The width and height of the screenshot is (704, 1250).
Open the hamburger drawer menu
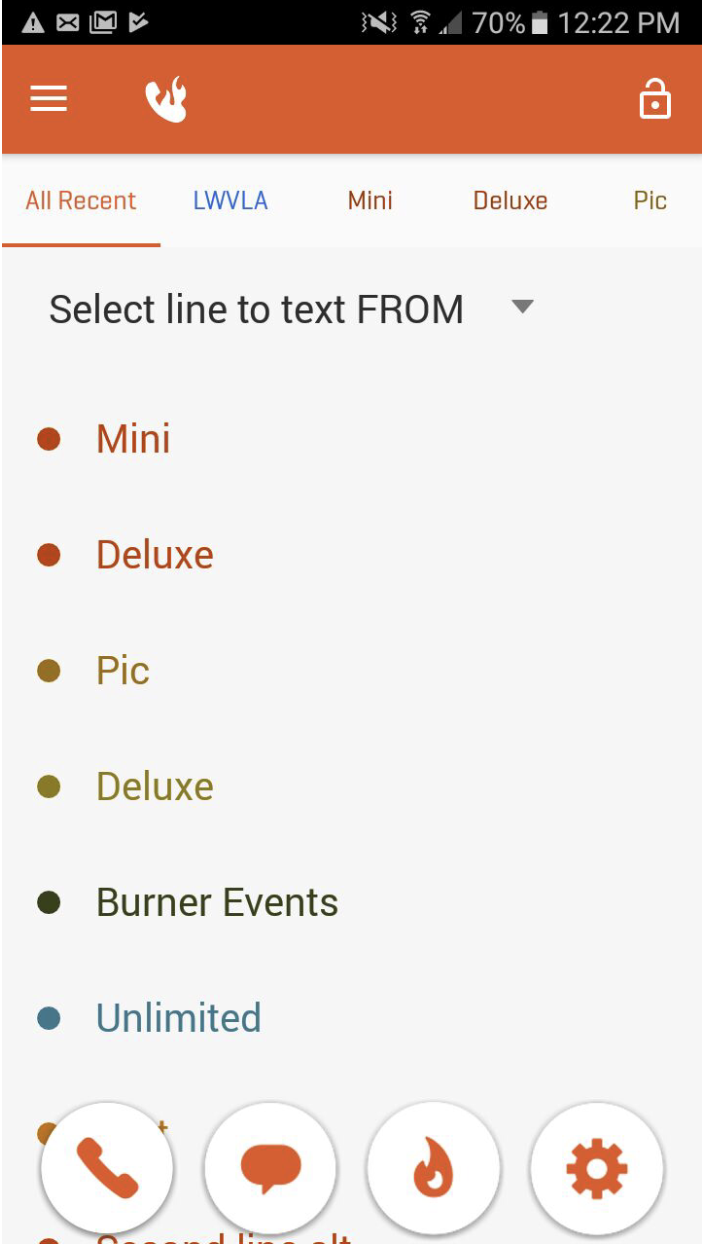(x=49, y=98)
